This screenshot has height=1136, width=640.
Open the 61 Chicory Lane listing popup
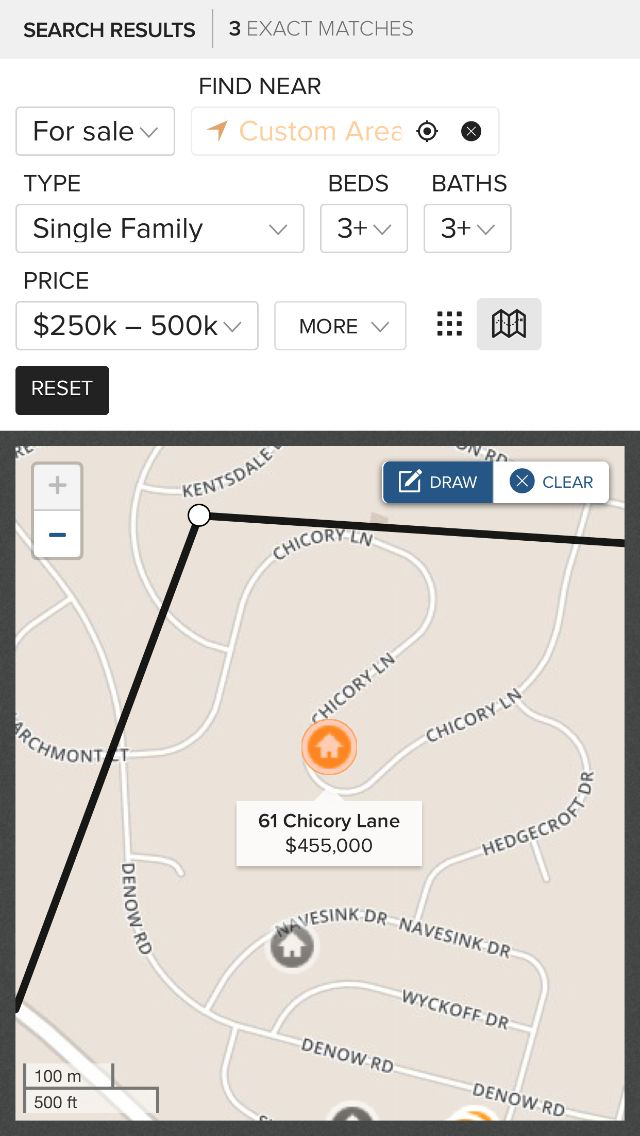coord(329,833)
